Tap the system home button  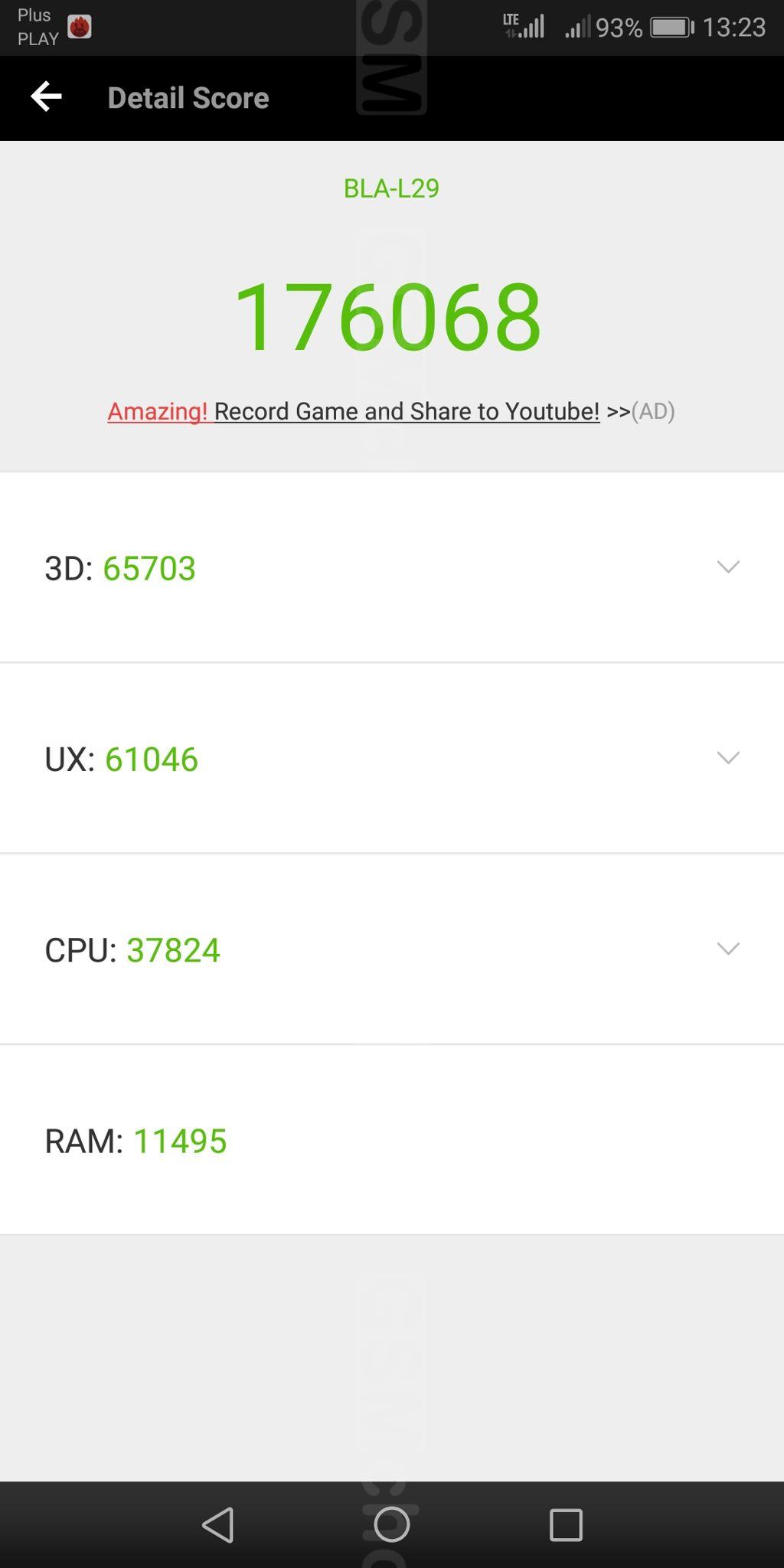pyautogui.click(x=391, y=1525)
